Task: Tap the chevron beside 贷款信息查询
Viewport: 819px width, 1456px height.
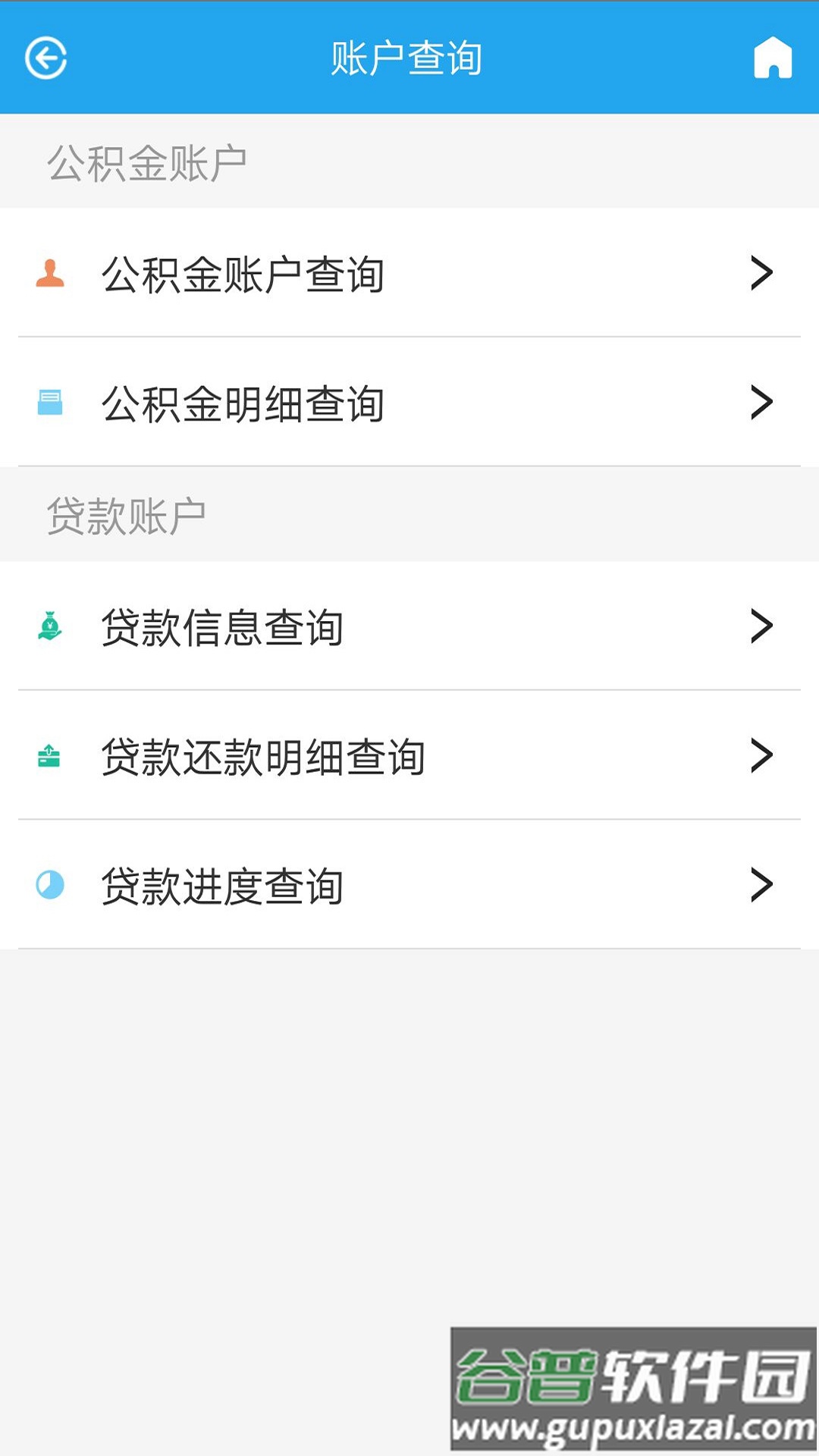Action: 761,626
